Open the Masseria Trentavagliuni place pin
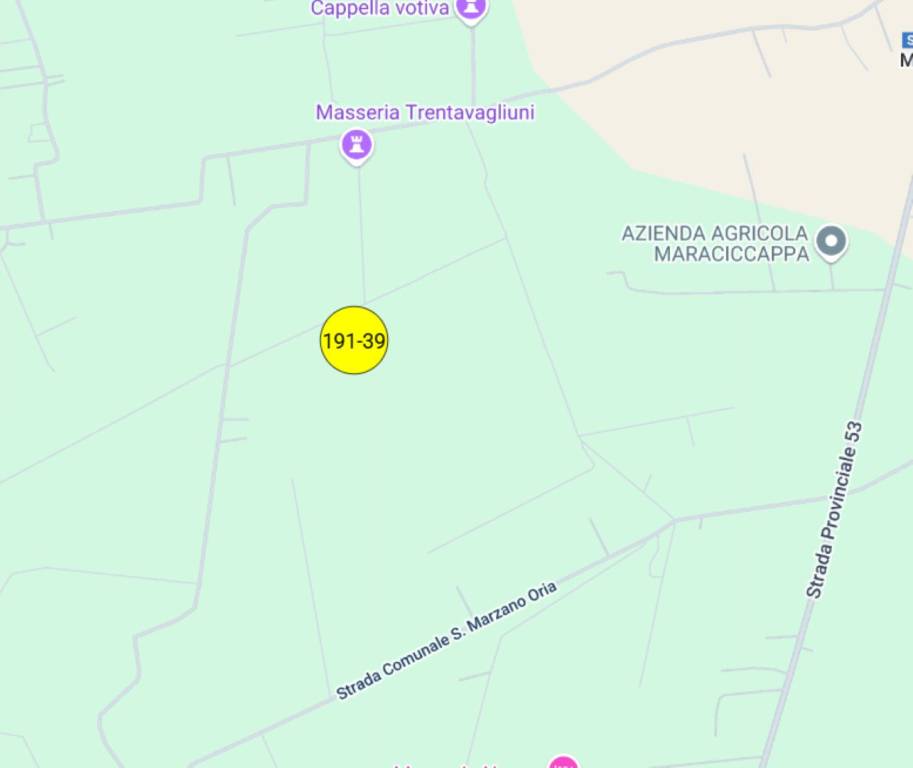The height and width of the screenshot is (768, 913). (x=357, y=145)
